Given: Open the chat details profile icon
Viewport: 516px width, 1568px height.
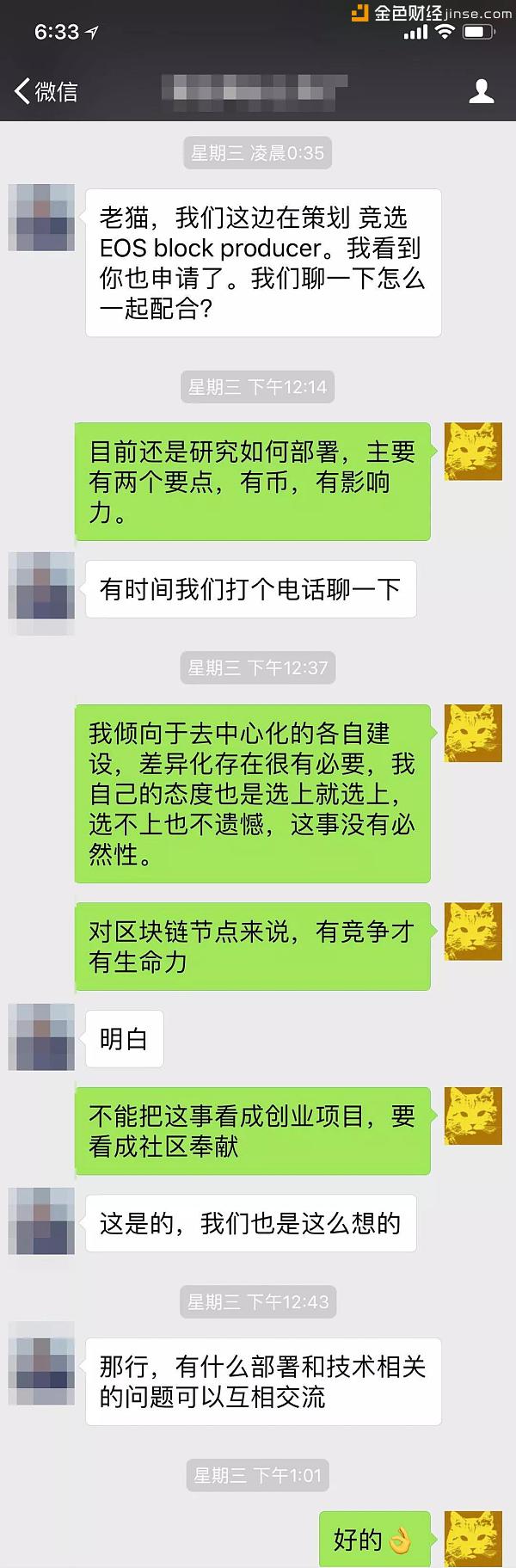Looking at the screenshot, I should pos(481,90).
